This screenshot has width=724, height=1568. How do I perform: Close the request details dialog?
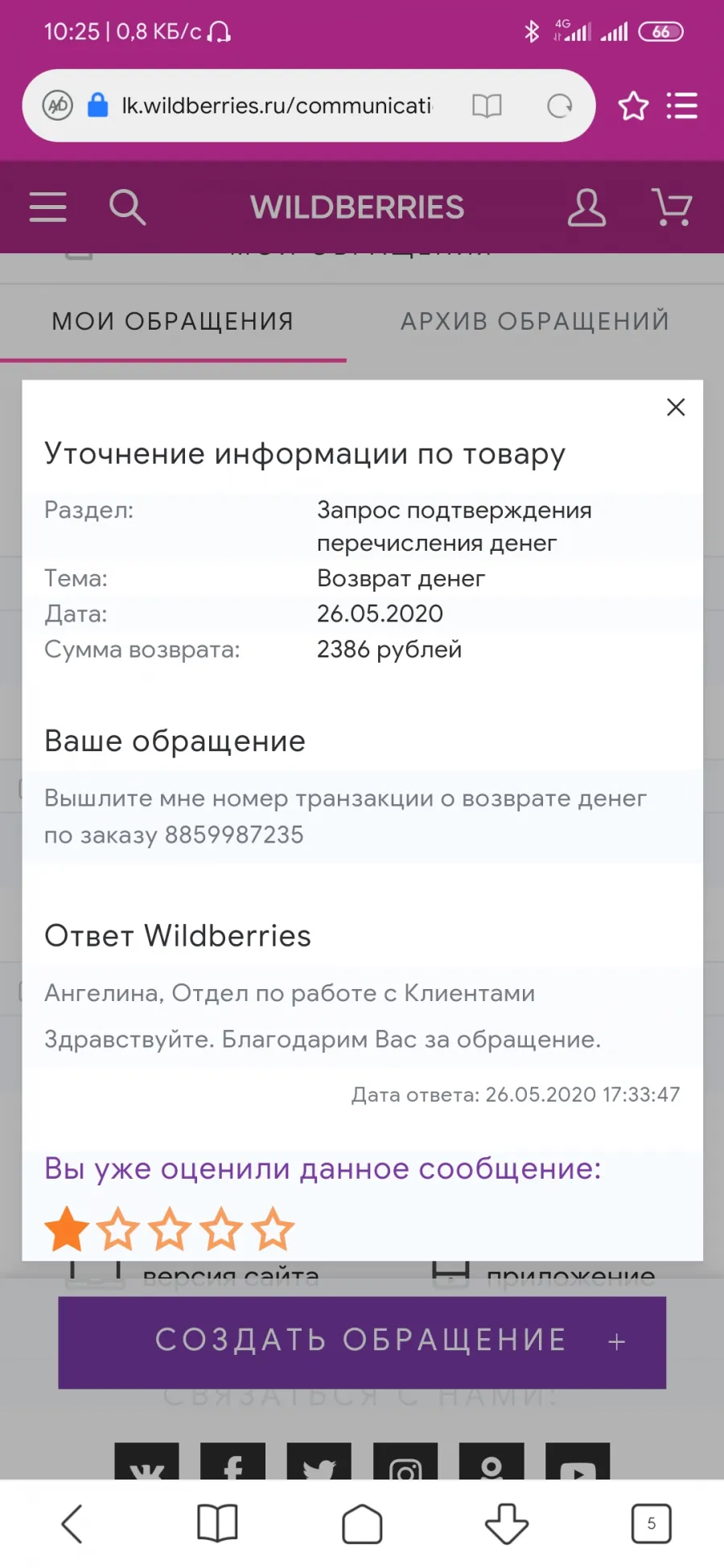pyautogui.click(x=676, y=407)
